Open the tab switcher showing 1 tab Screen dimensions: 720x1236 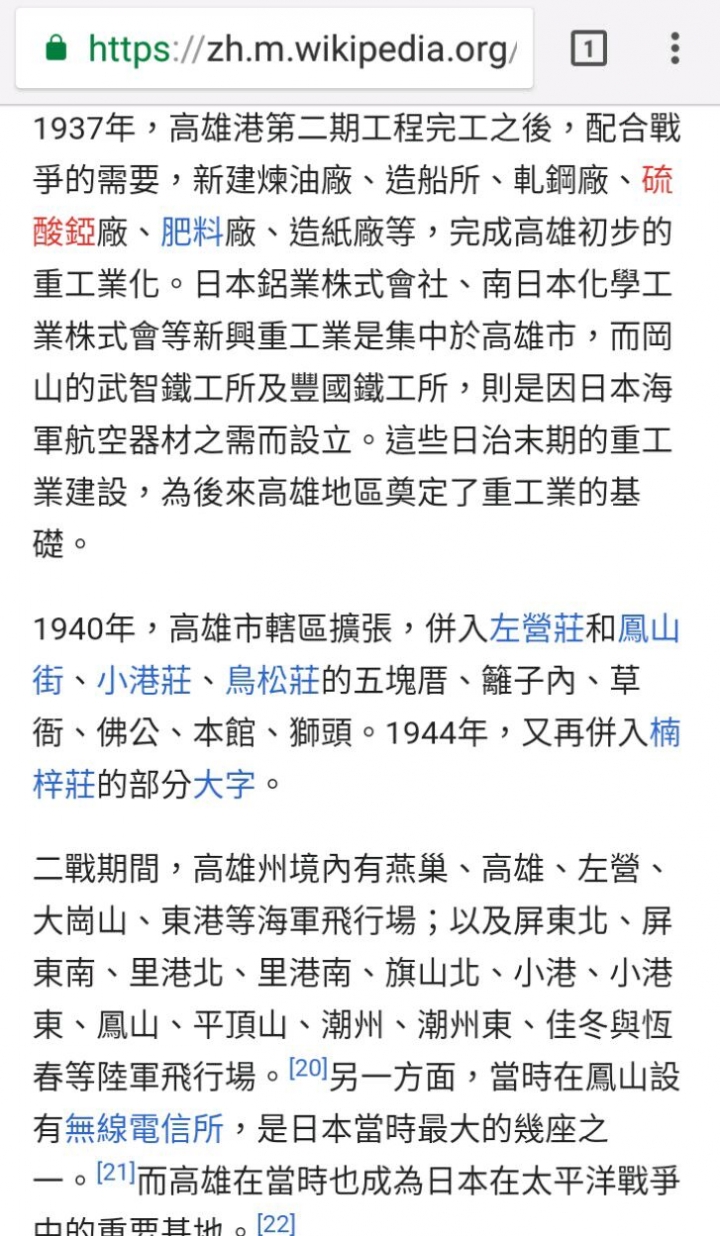588,48
